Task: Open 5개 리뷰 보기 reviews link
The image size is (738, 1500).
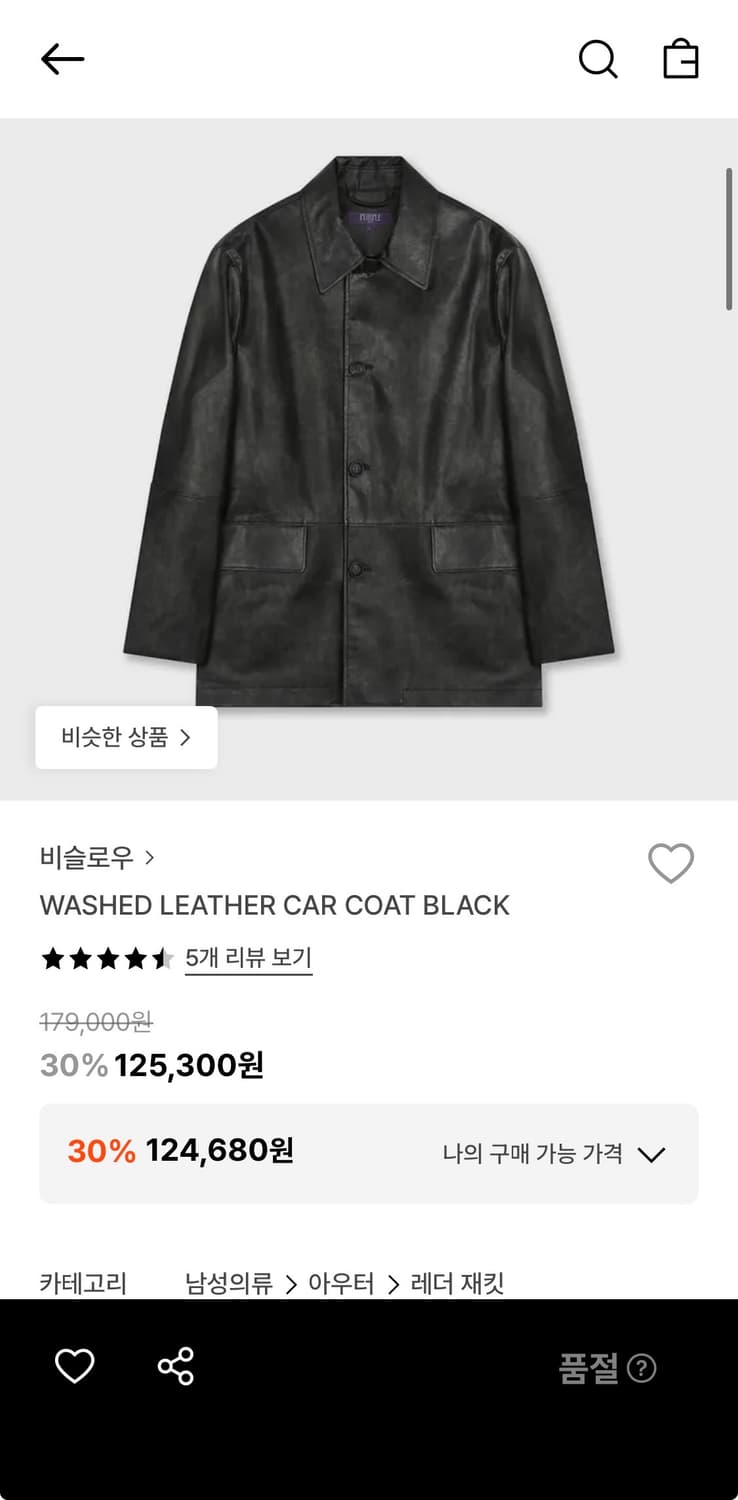Action: (x=248, y=958)
